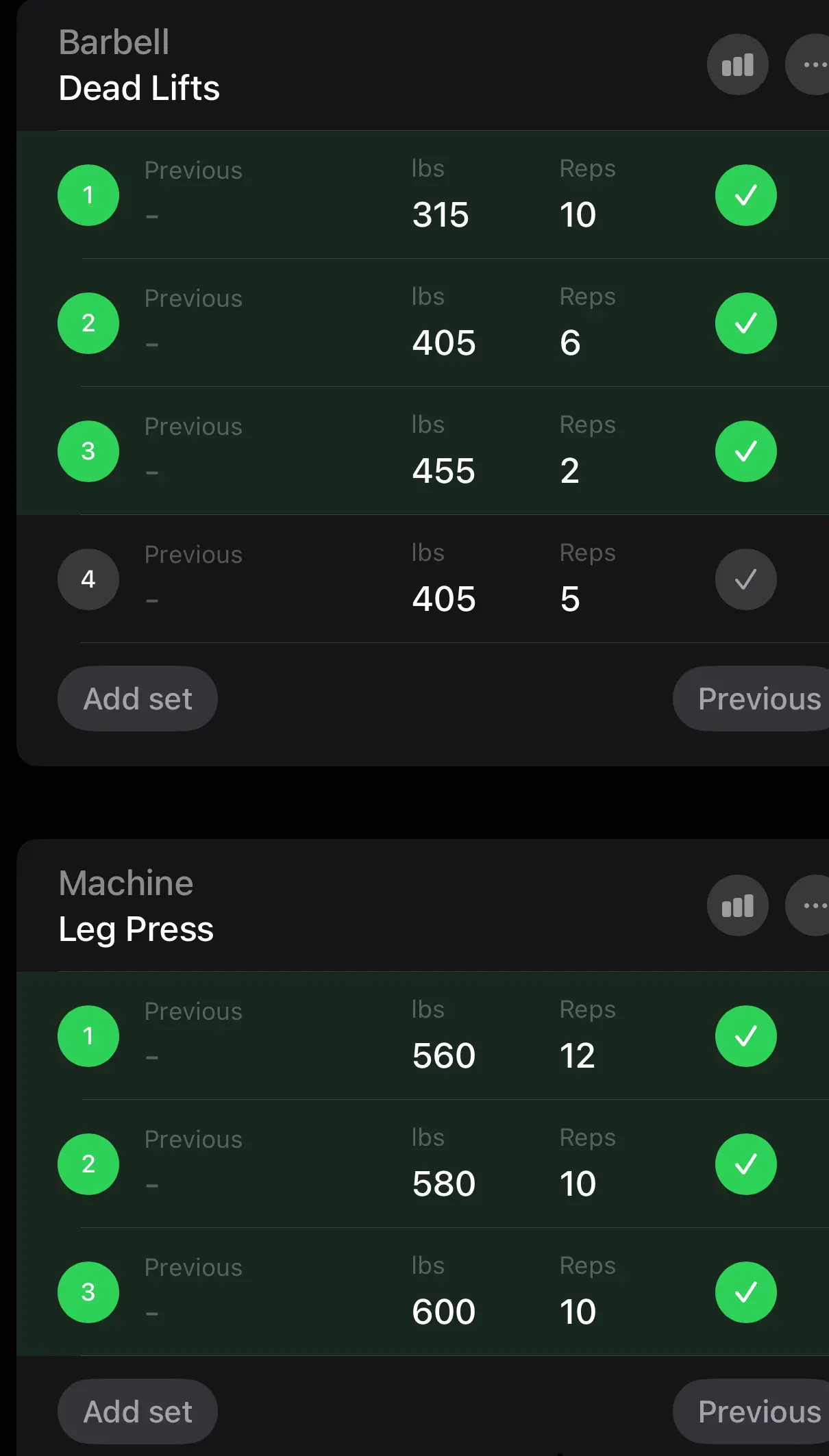Open more options for Leg Press

(x=812, y=906)
